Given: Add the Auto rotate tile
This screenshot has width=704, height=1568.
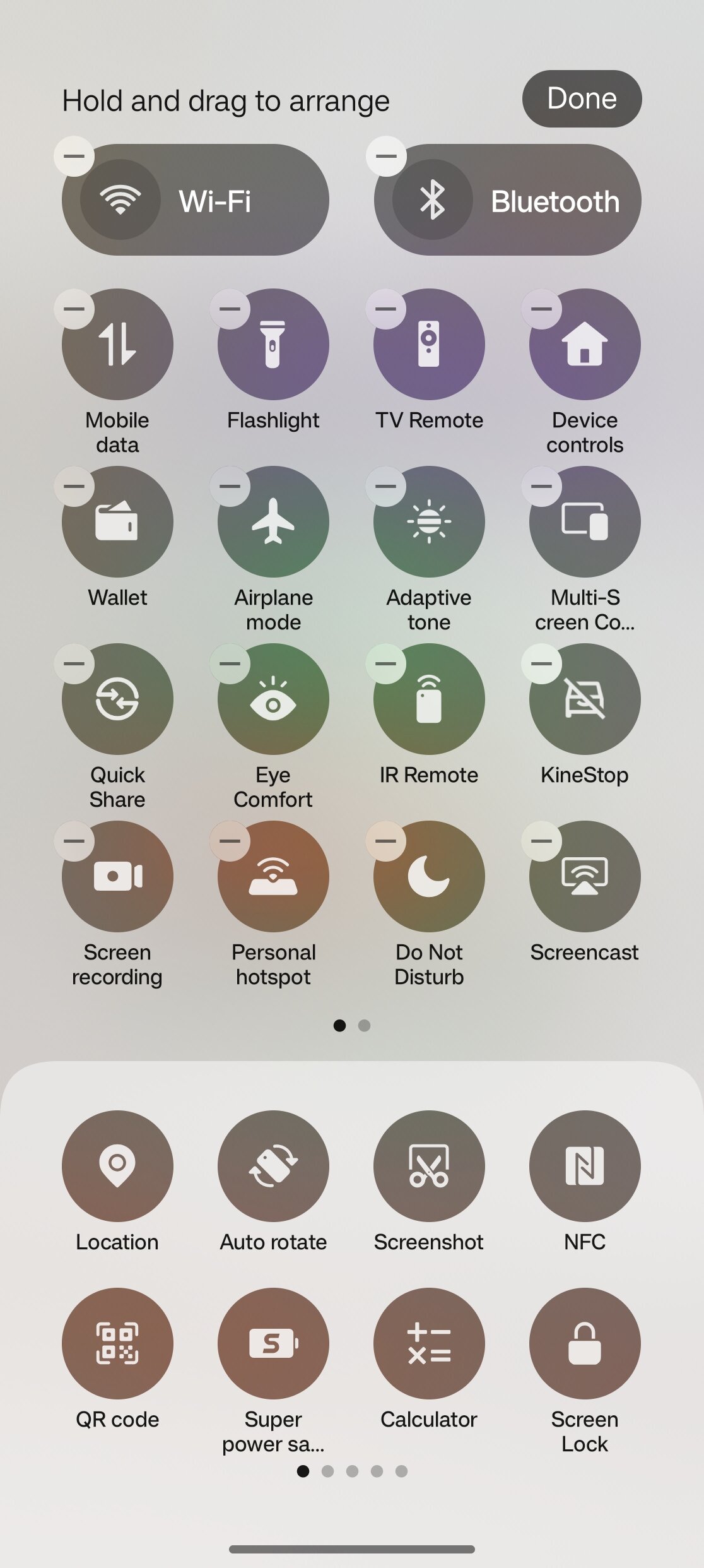Looking at the screenshot, I should [x=273, y=1166].
